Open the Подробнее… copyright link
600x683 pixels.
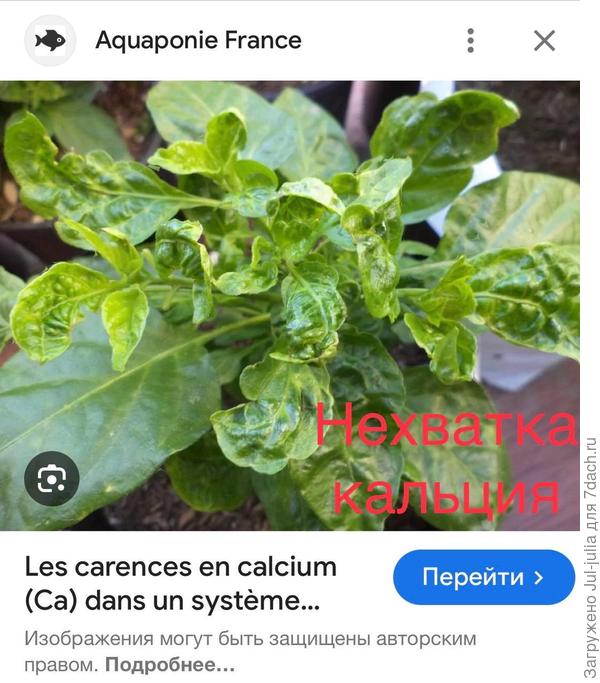170,664
